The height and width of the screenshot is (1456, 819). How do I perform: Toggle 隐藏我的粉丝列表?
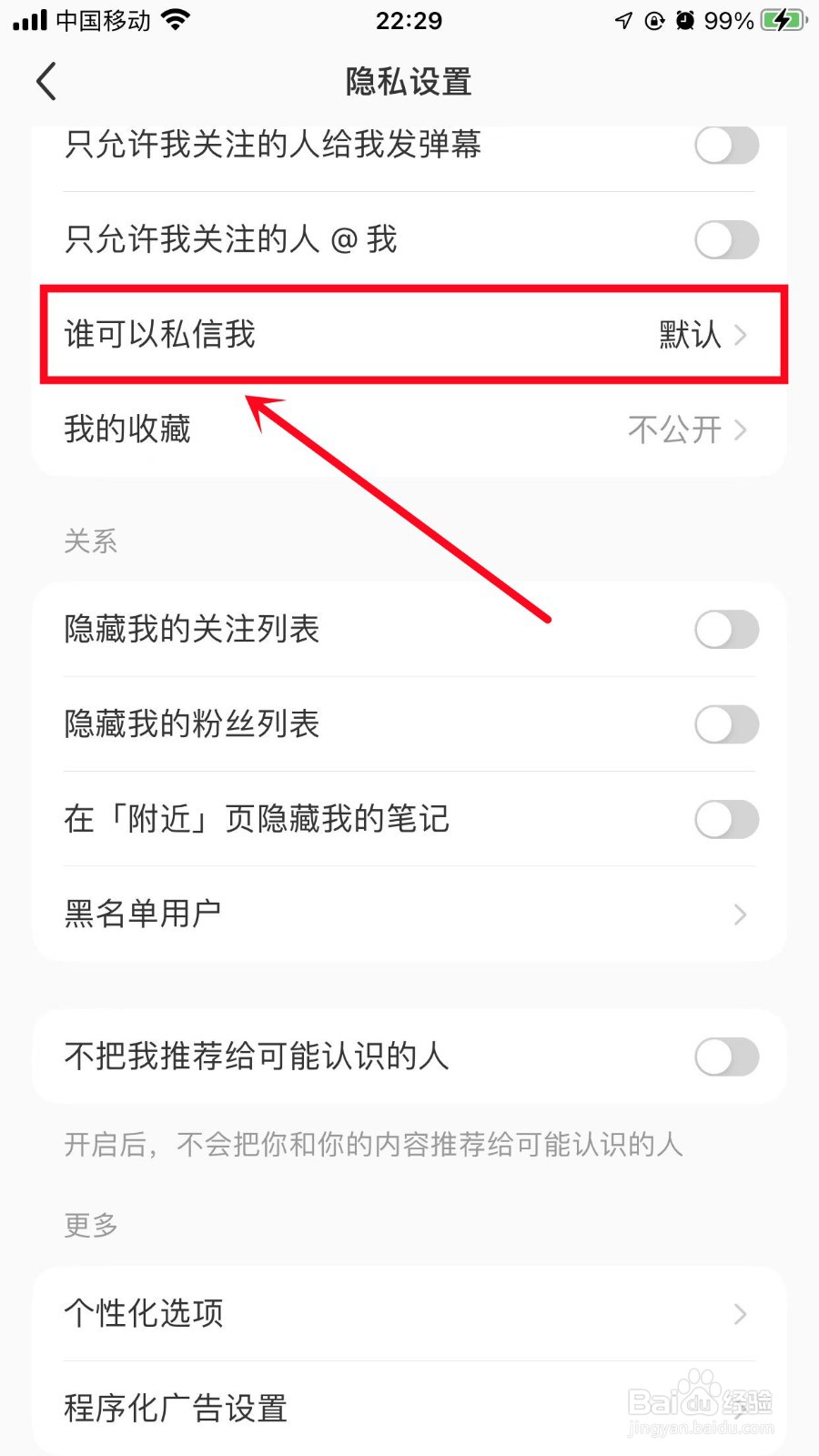coord(725,724)
